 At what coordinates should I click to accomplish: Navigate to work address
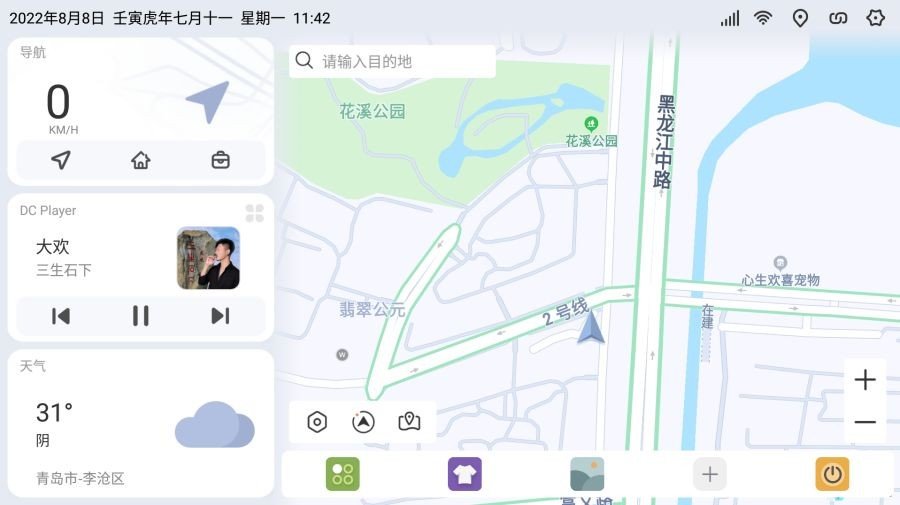pyautogui.click(x=220, y=160)
